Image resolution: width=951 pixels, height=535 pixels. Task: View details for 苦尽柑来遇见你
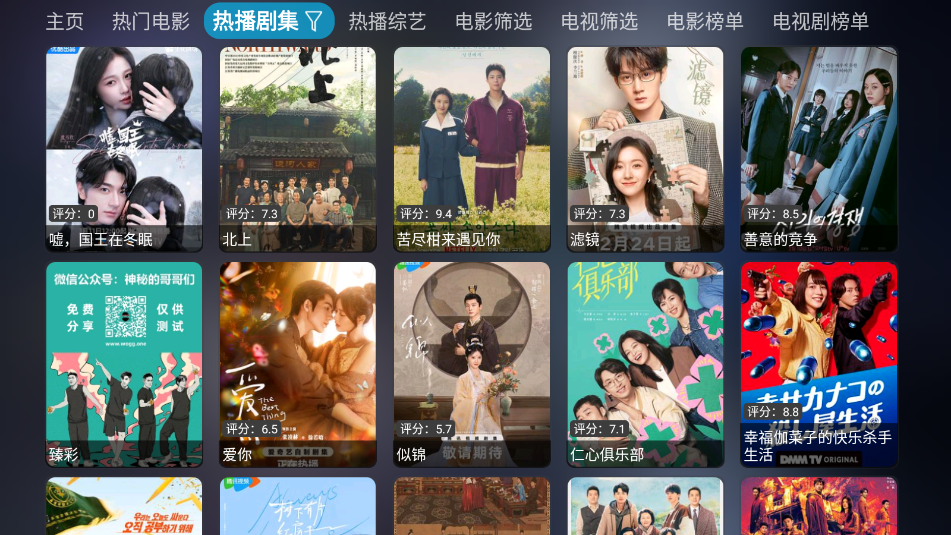click(472, 149)
